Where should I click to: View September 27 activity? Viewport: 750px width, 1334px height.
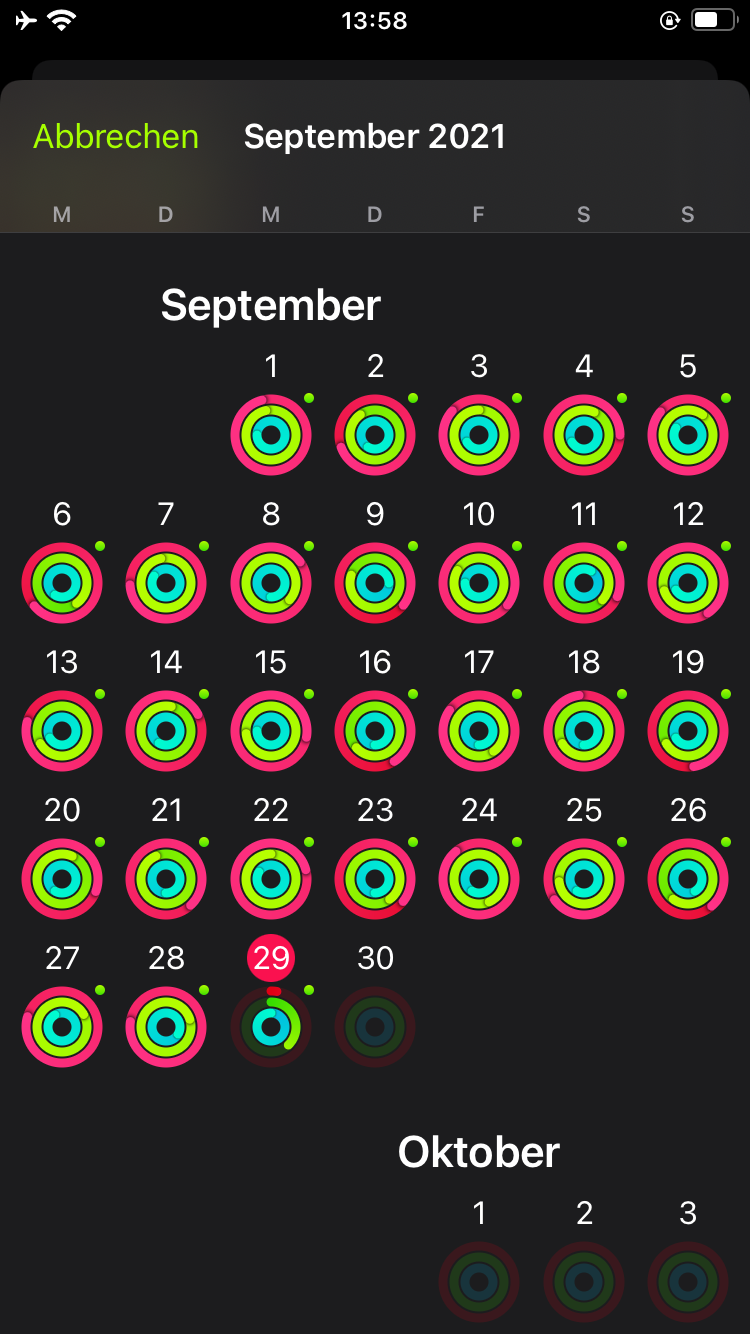point(62,1027)
